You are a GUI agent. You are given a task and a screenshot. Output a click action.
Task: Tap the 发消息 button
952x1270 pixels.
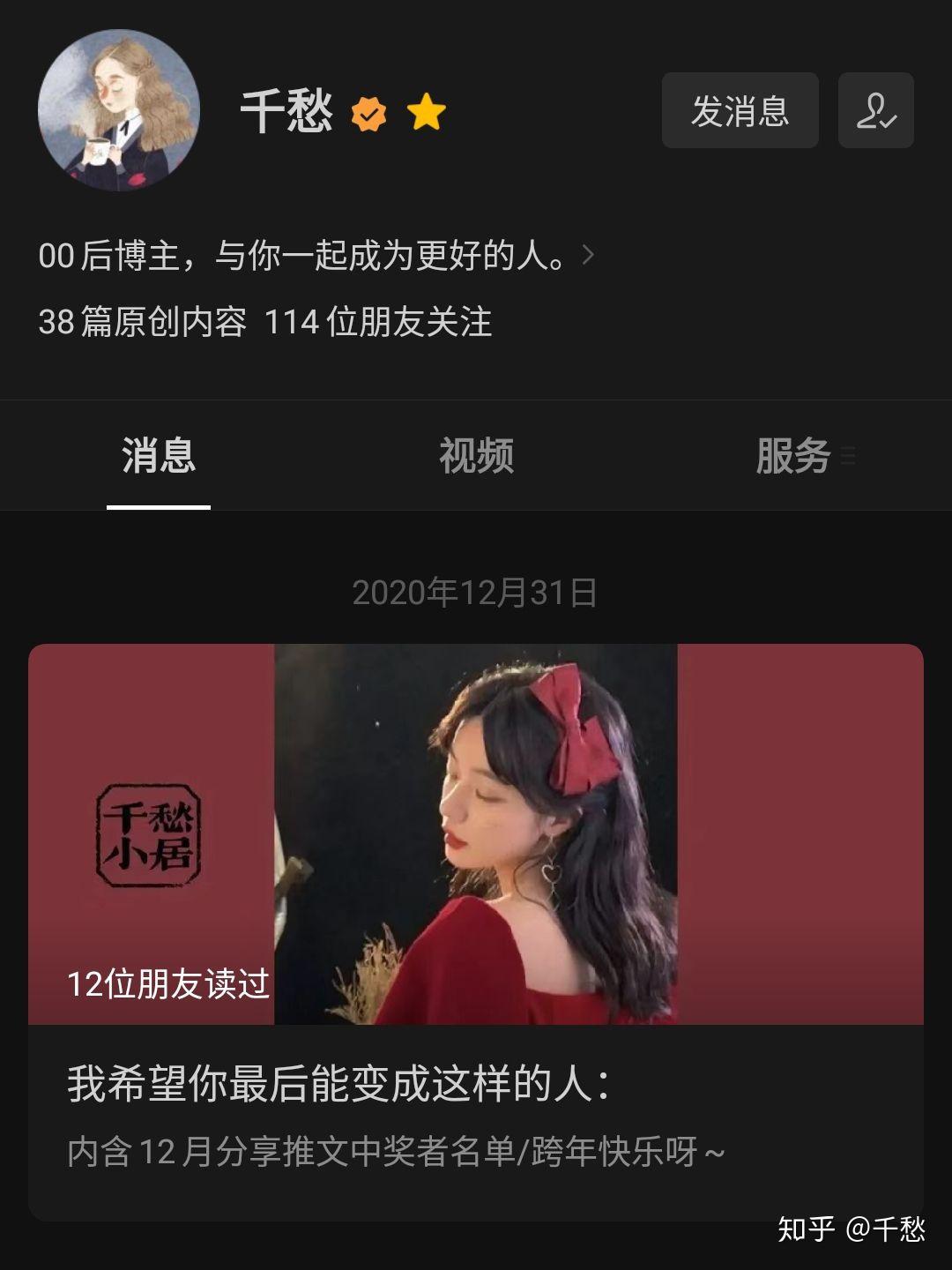point(740,110)
